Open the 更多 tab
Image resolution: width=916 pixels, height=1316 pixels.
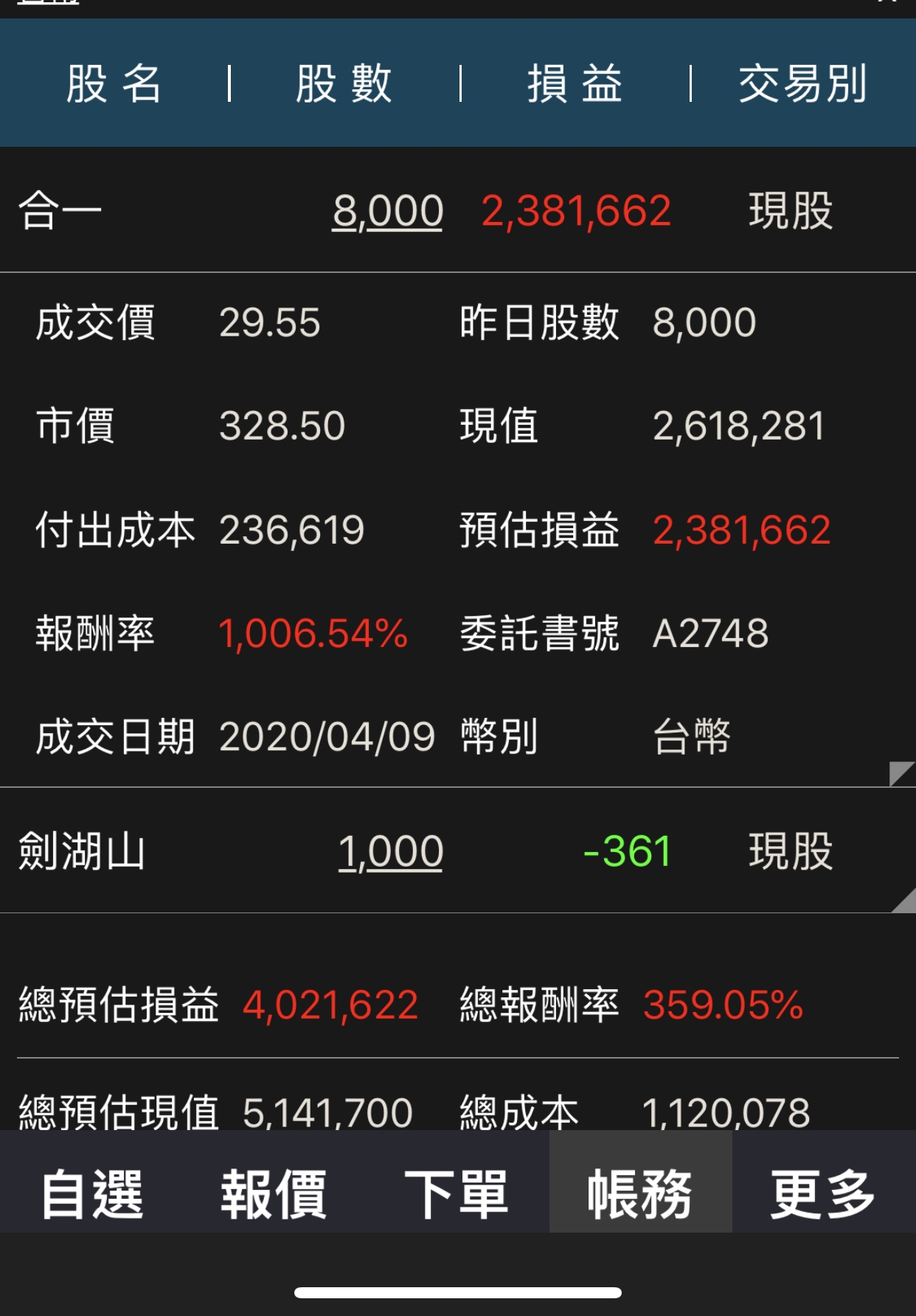822,1193
